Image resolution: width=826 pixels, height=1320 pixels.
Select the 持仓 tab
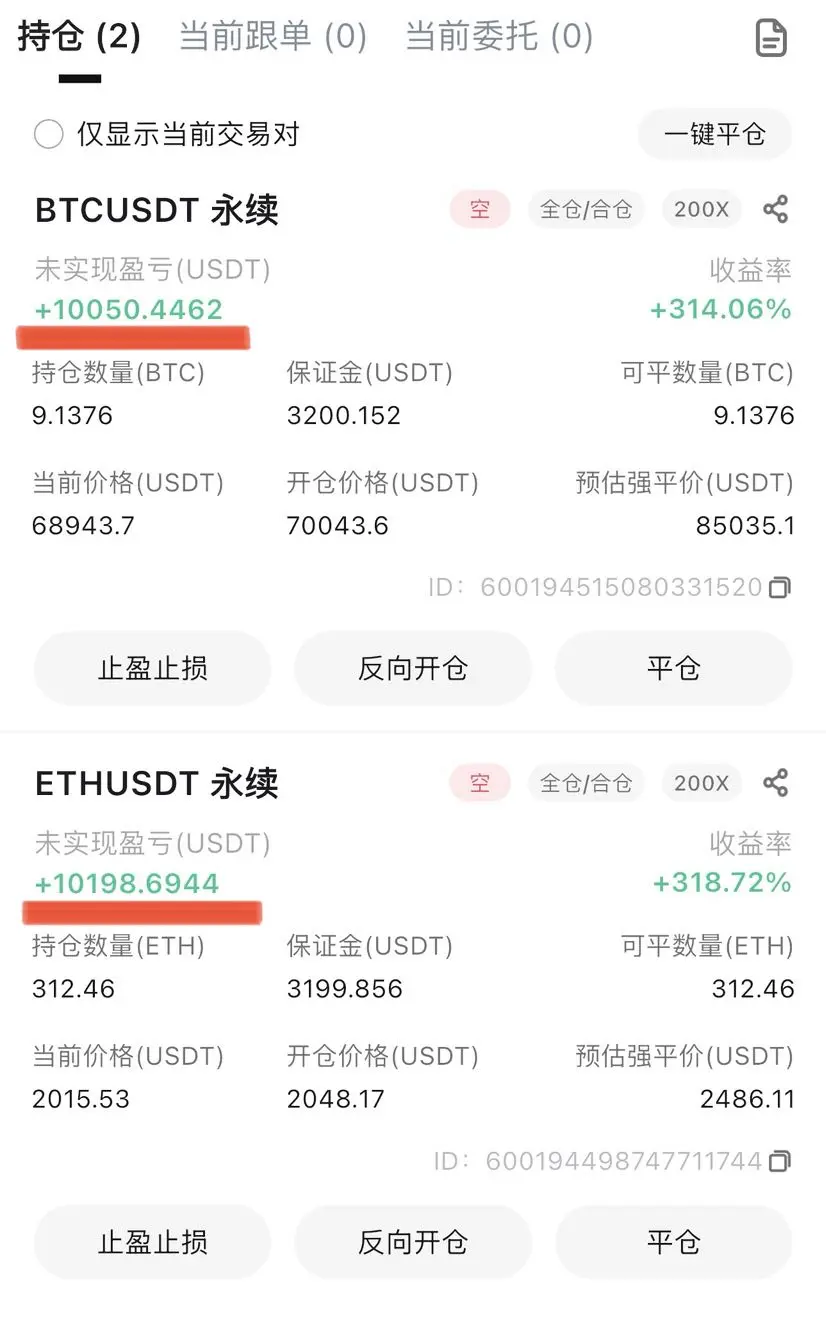[x=79, y=37]
